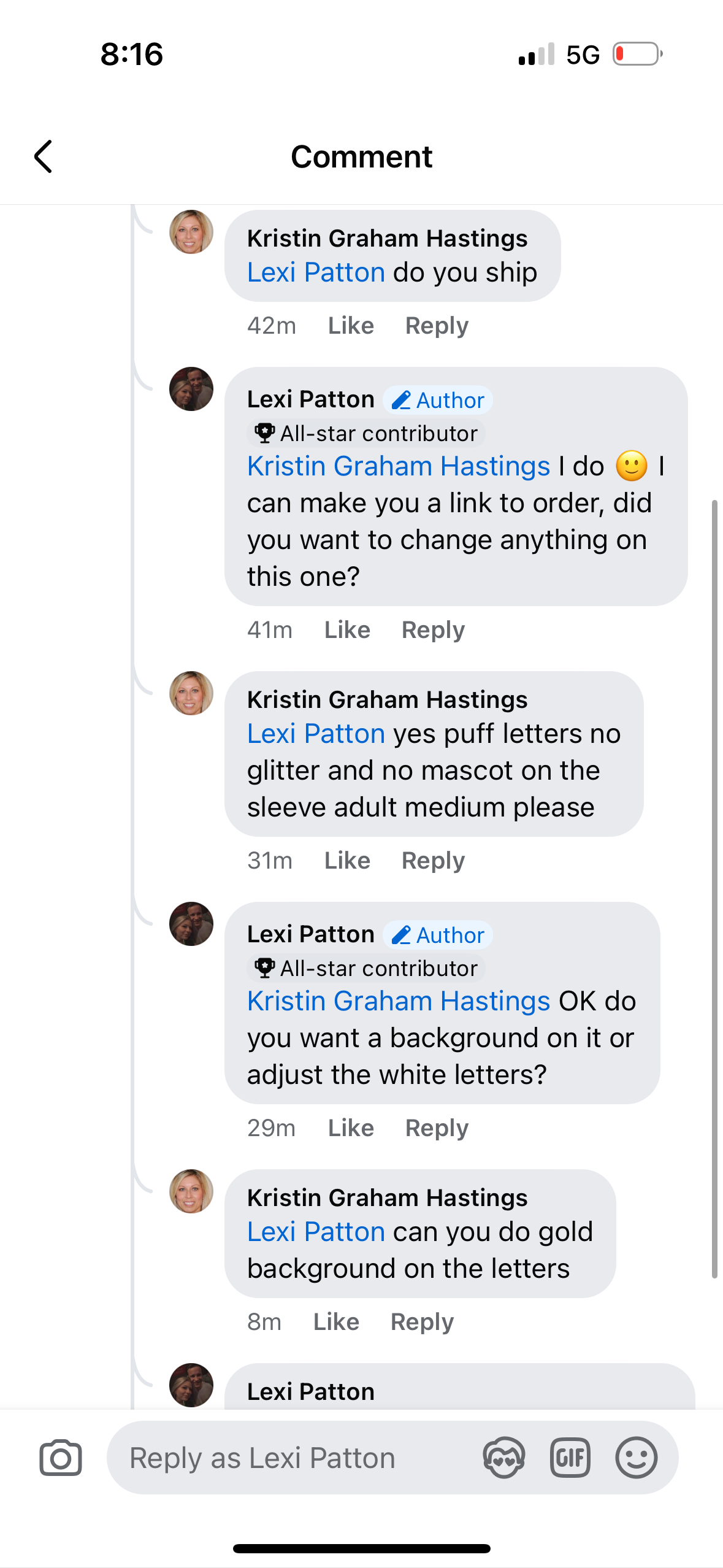Like Kristin's gold background comment

coord(336,1321)
